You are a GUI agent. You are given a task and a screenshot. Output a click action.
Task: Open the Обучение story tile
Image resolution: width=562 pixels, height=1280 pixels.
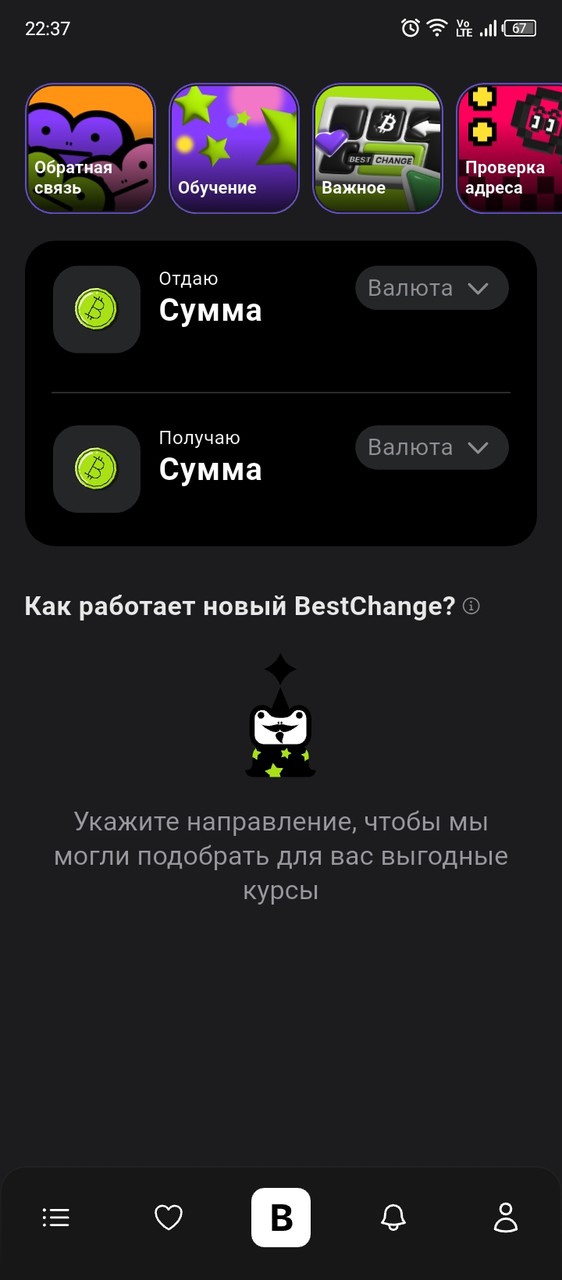click(234, 149)
